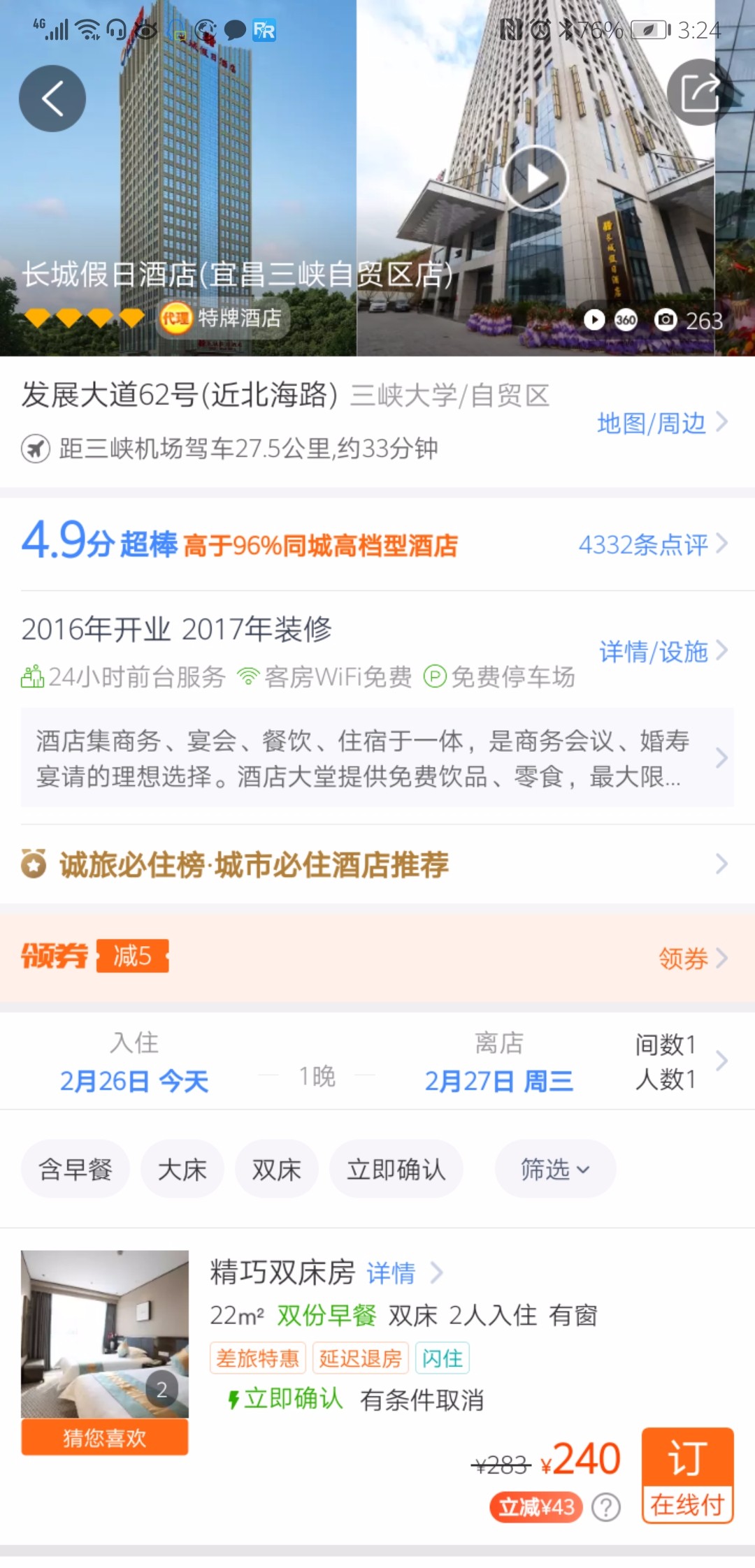This screenshot has height=1568, width=755.
Task: Tap the 精巧双床房 room thumbnail photo
Action: [104, 1338]
